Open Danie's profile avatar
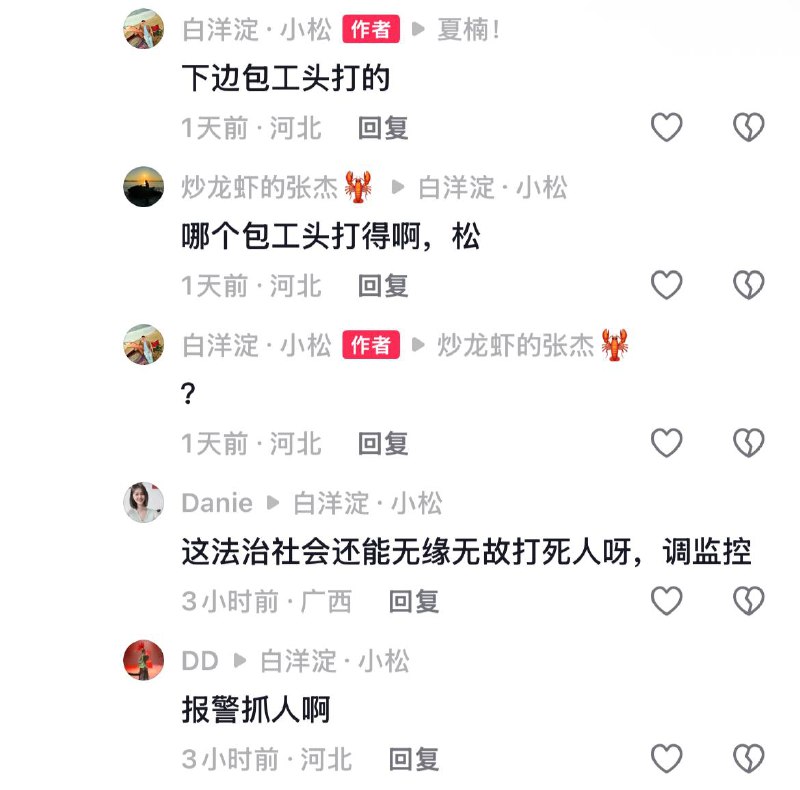 143,502
